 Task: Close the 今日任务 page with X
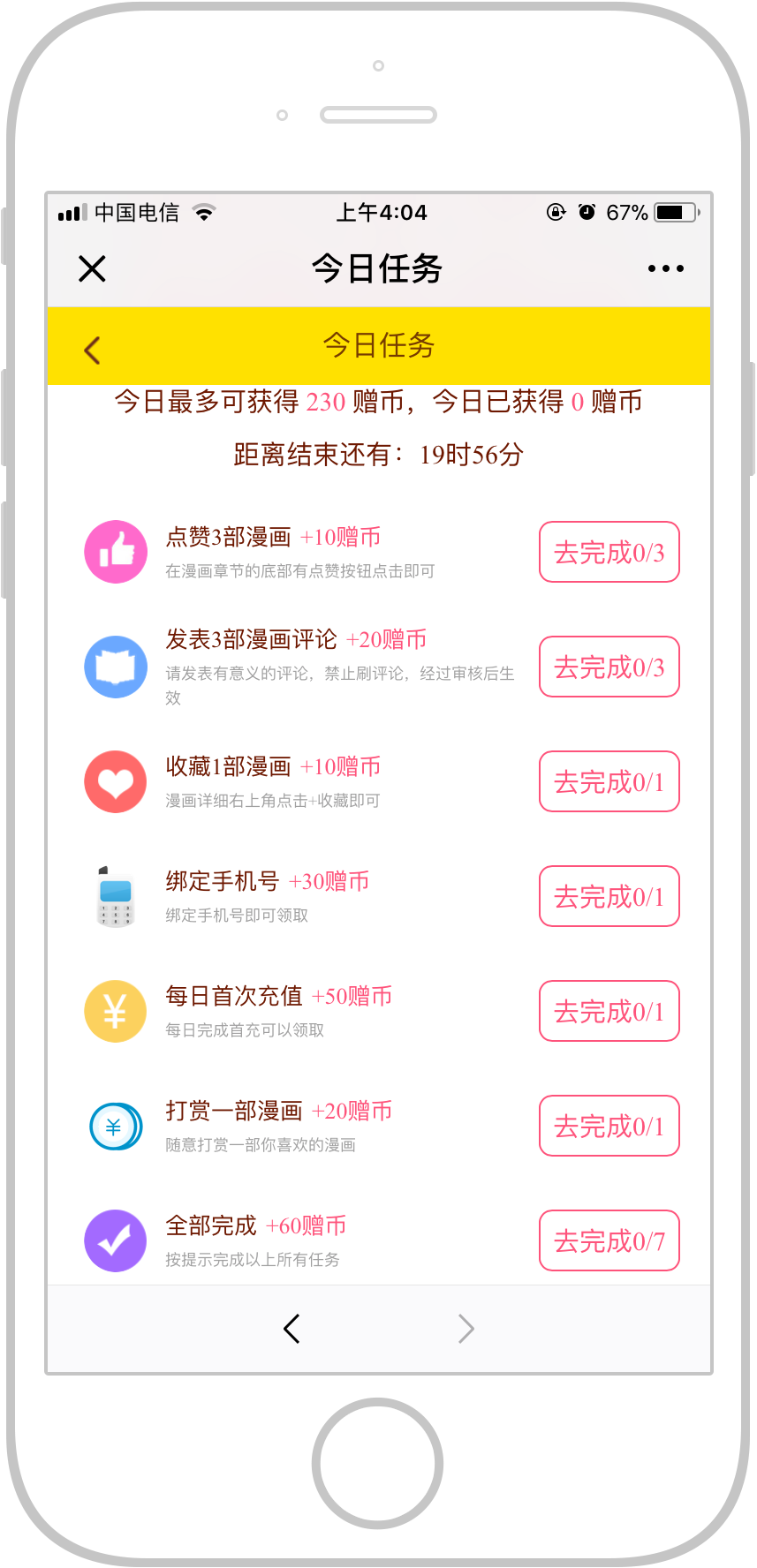pyautogui.click(x=92, y=268)
